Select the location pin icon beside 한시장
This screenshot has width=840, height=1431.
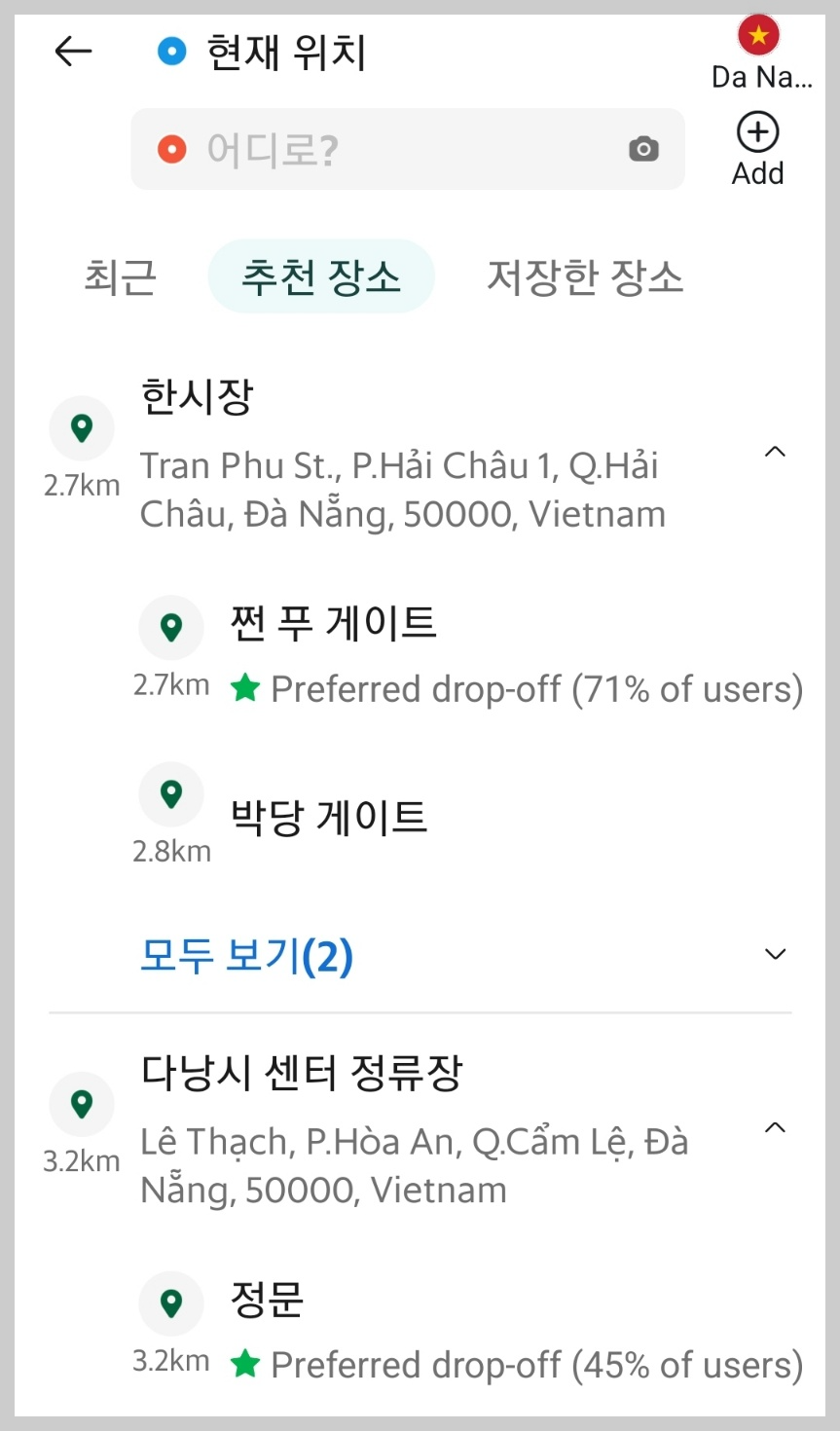point(81,427)
